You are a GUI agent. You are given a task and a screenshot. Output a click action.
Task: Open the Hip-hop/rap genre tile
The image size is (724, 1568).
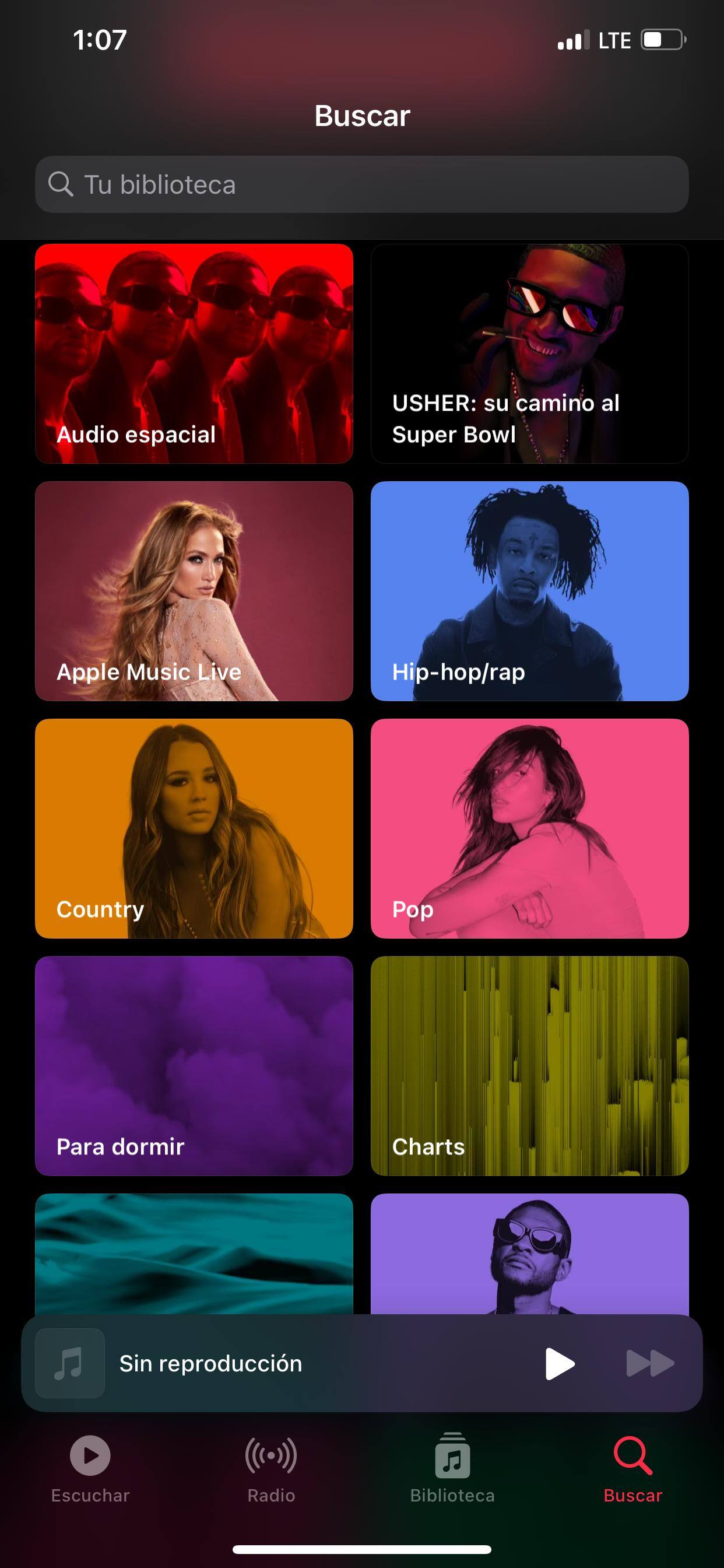coord(529,591)
